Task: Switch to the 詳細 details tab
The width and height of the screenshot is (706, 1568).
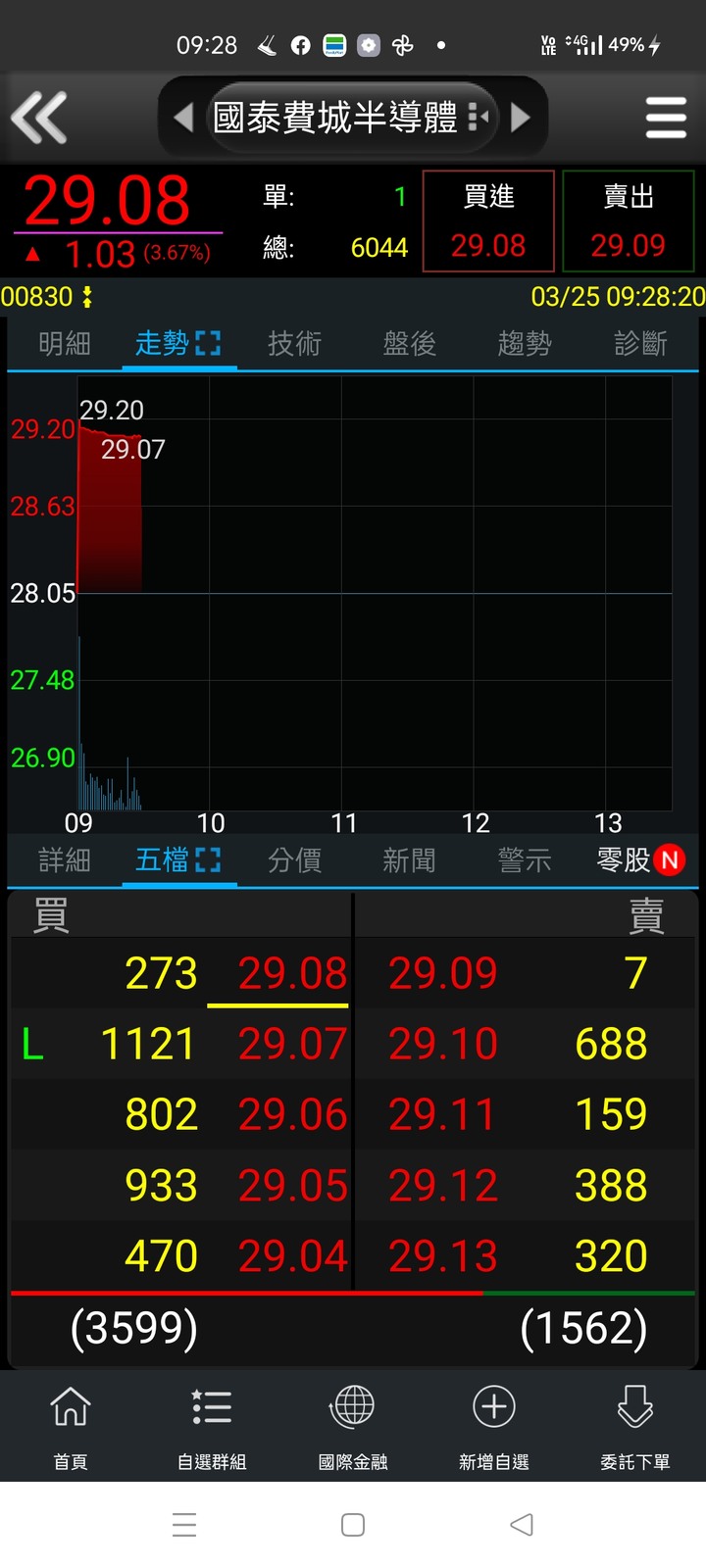Action: [65, 860]
